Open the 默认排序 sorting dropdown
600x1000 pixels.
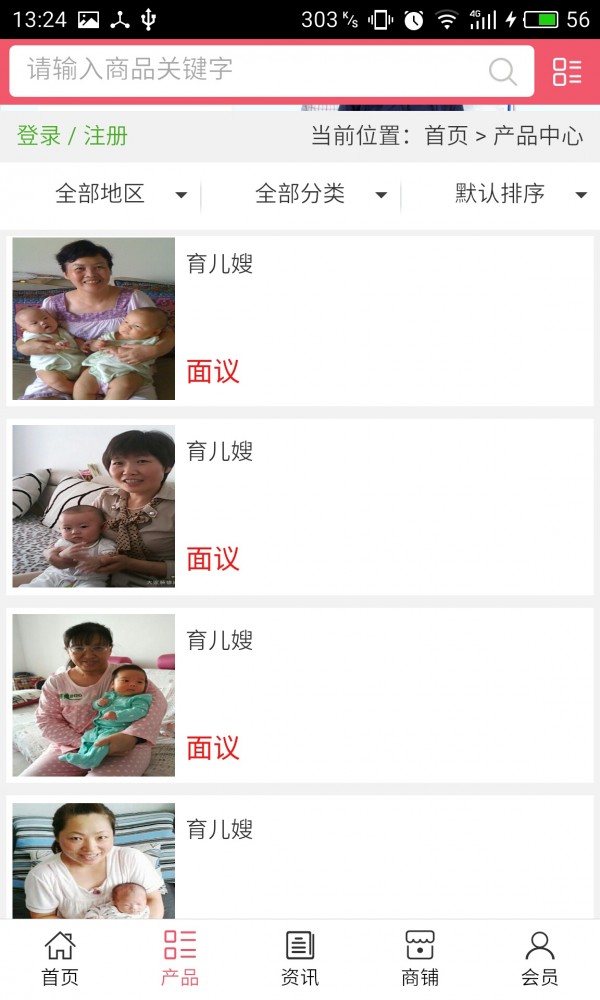(520, 194)
